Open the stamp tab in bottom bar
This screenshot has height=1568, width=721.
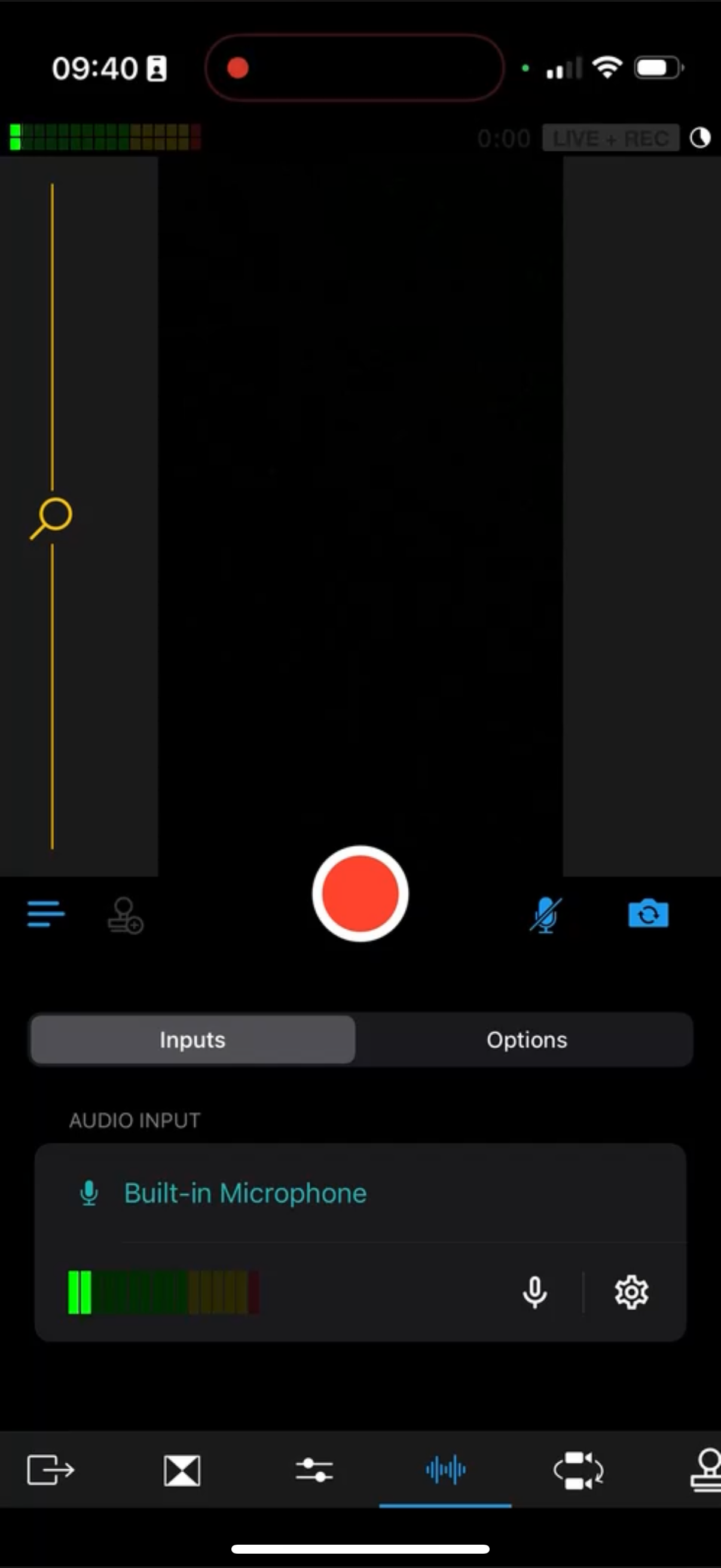tap(706, 1471)
